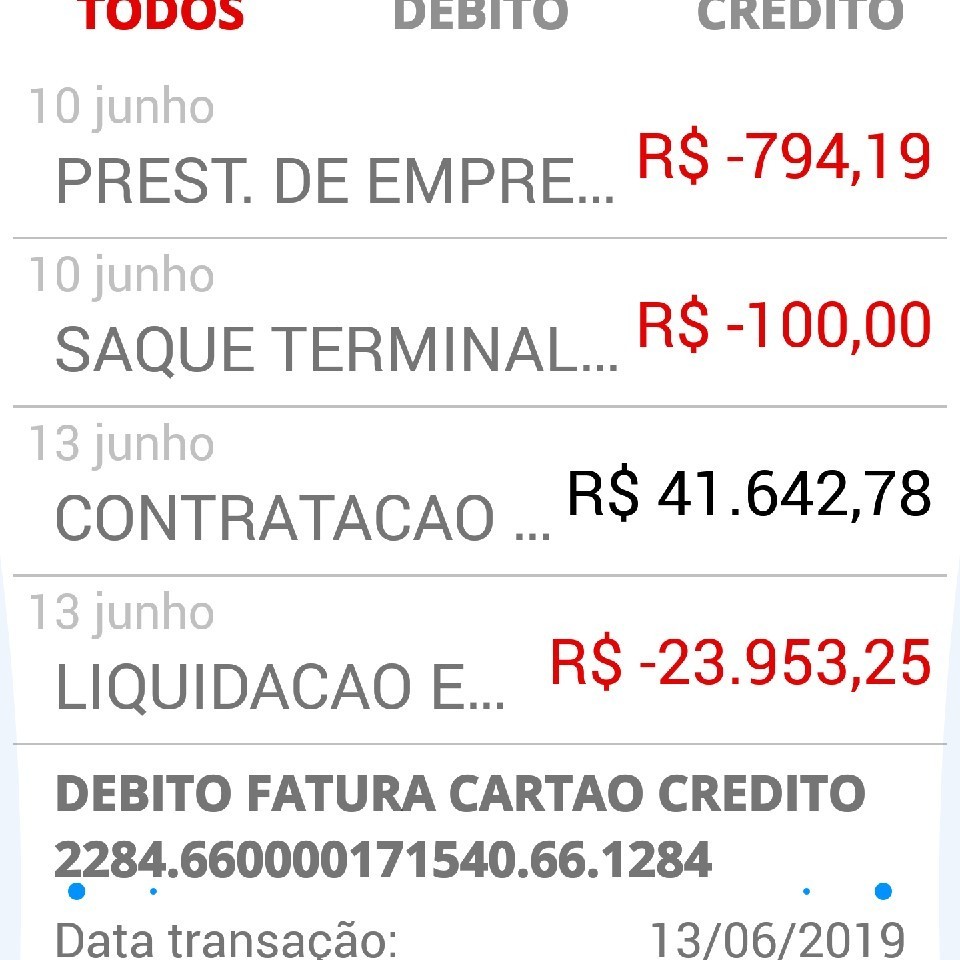Screen dimensions: 960x960
Task: Show only CREDITO transactions
Action: tap(800, 14)
